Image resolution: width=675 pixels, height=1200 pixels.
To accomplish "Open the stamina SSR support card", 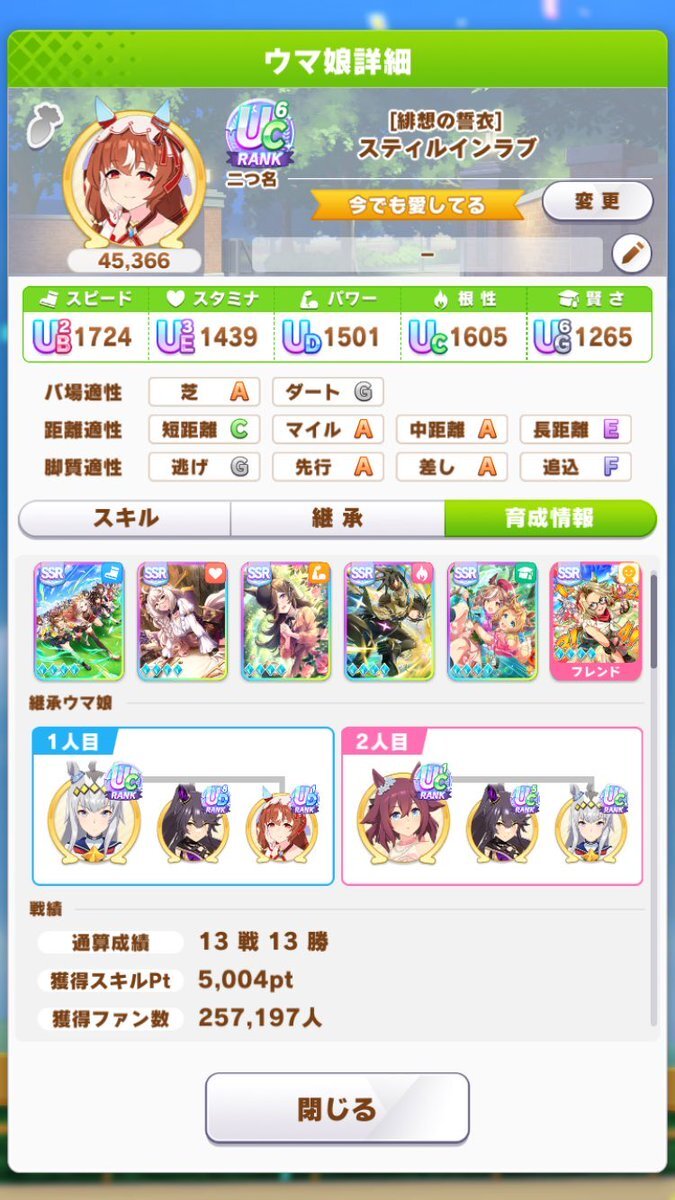I will (x=182, y=620).
